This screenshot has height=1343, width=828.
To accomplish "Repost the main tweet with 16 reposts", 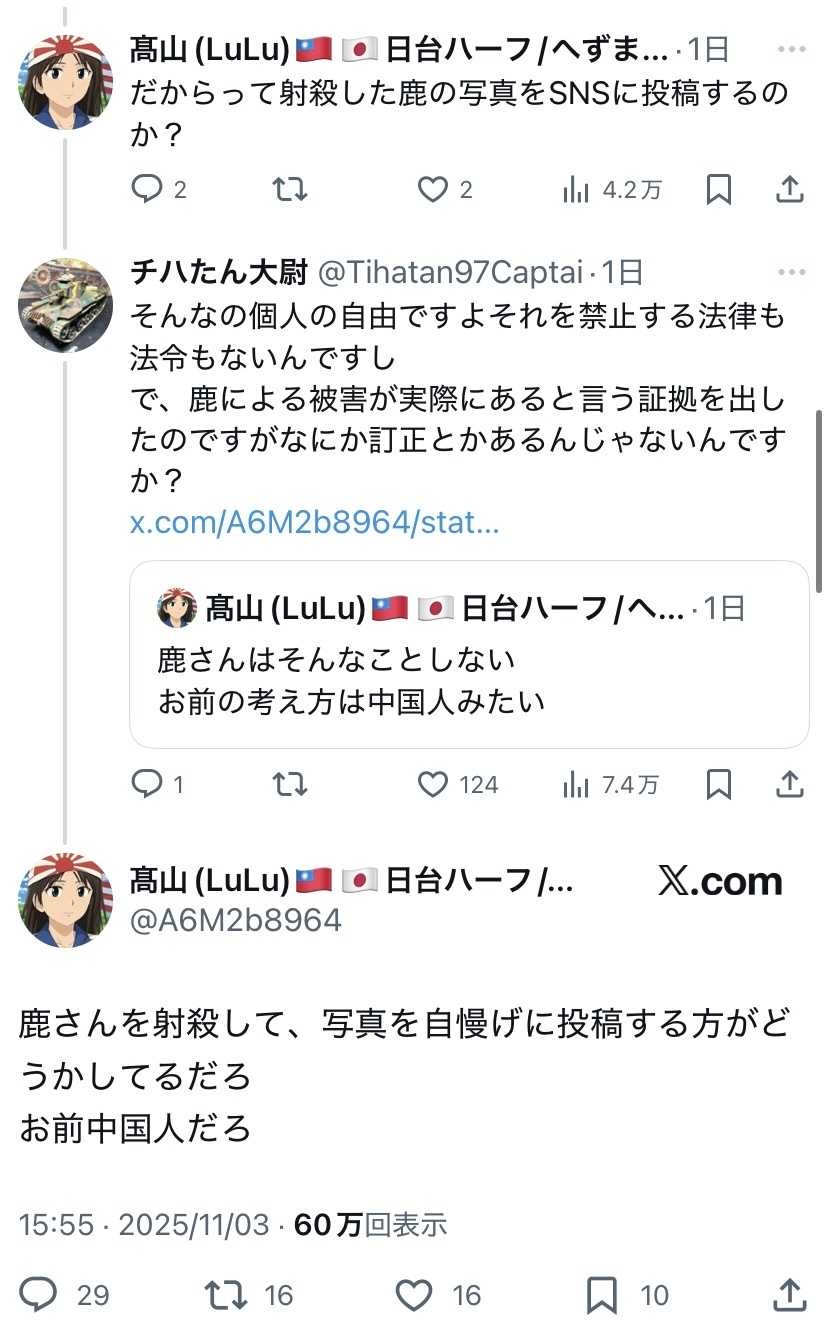I will coord(224,1296).
